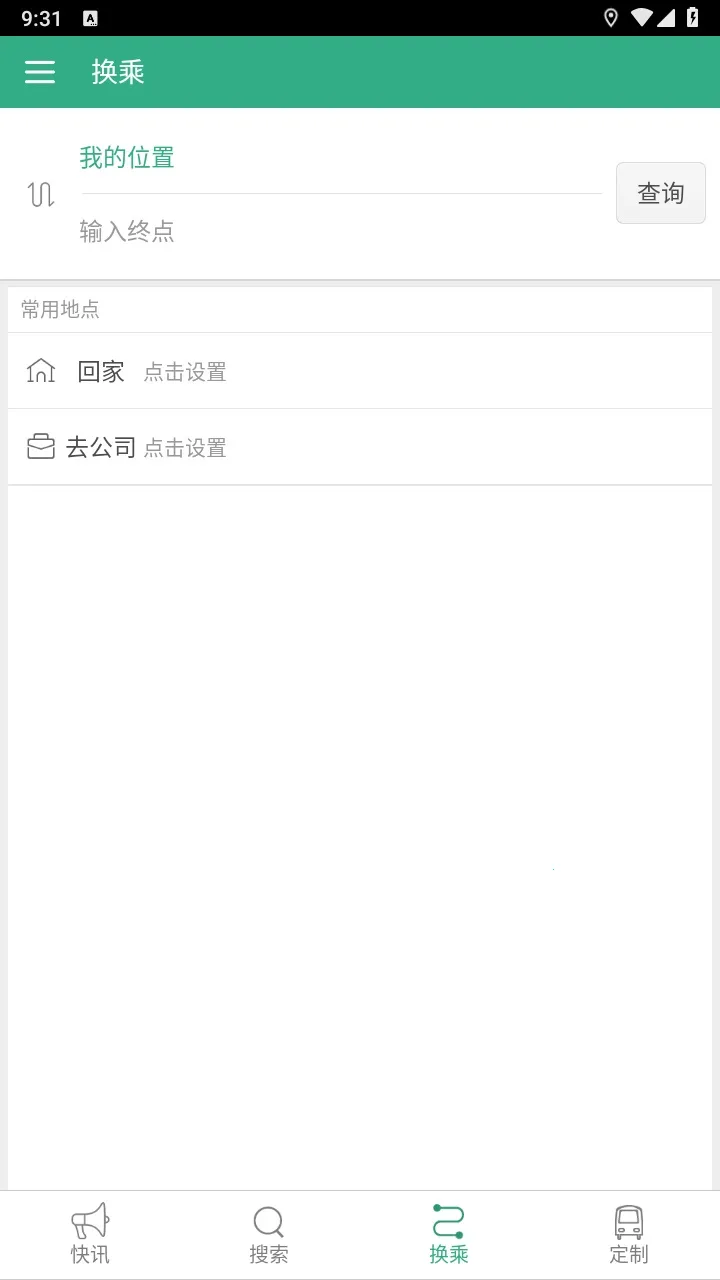The height and width of the screenshot is (1280, 720).
Task: Set the 去公司 company address
Action: coord(360,447)
